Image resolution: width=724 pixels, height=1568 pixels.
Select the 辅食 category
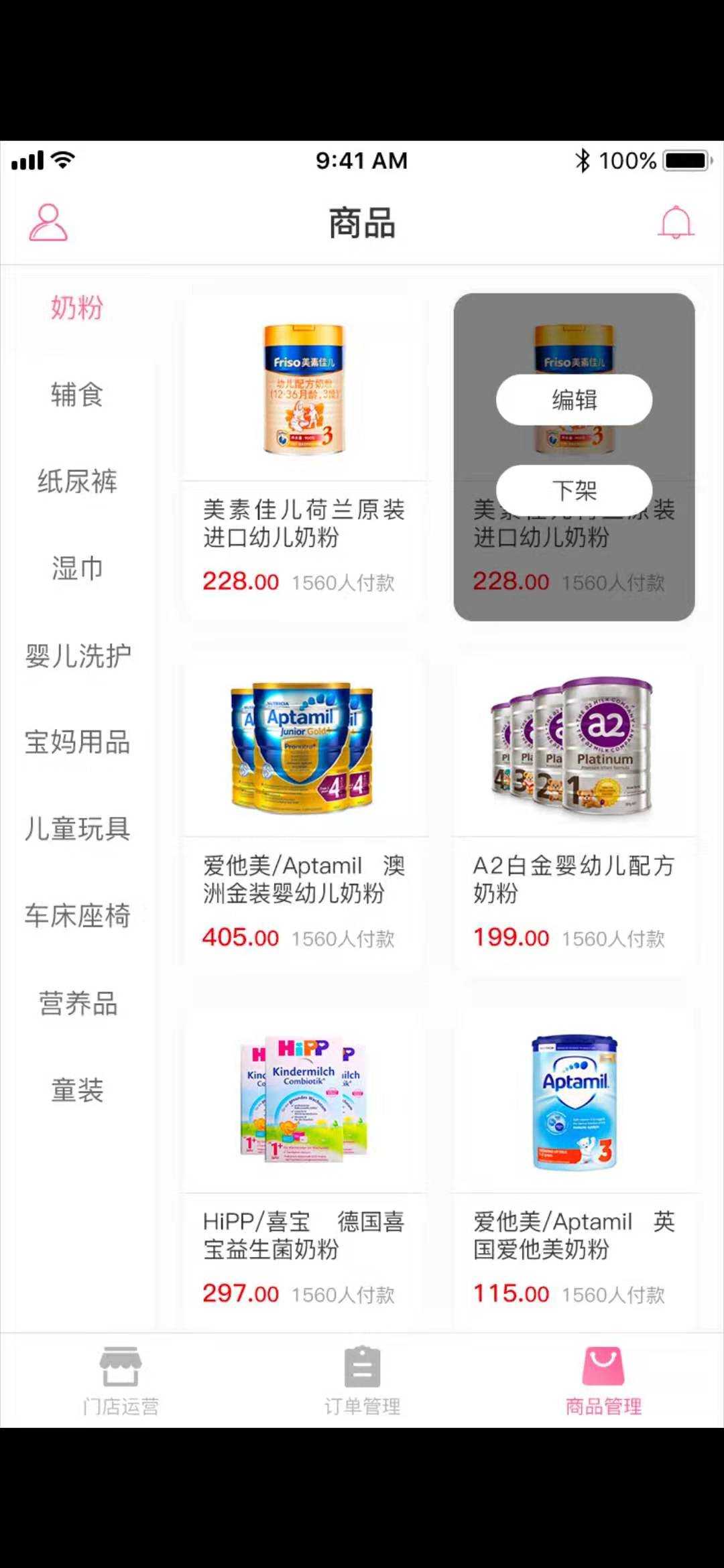(77, 395)
